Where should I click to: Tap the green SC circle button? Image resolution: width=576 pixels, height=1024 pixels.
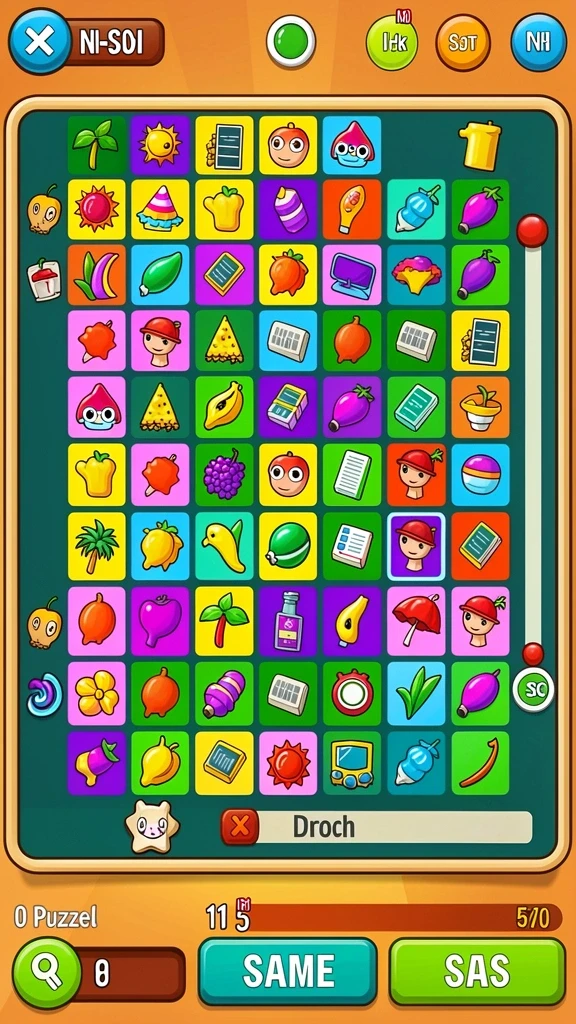pos(534,690)
